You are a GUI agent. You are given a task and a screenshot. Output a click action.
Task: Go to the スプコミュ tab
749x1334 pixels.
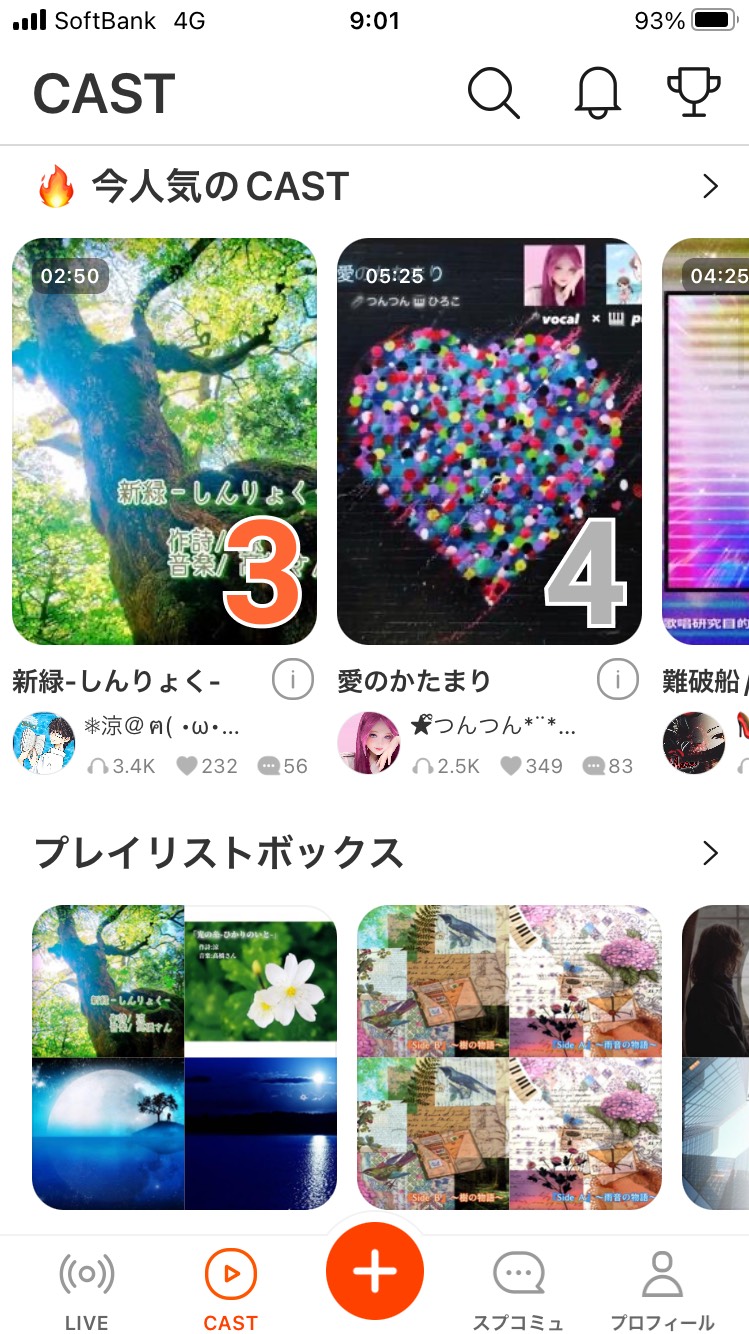[x=518, y=1290]
